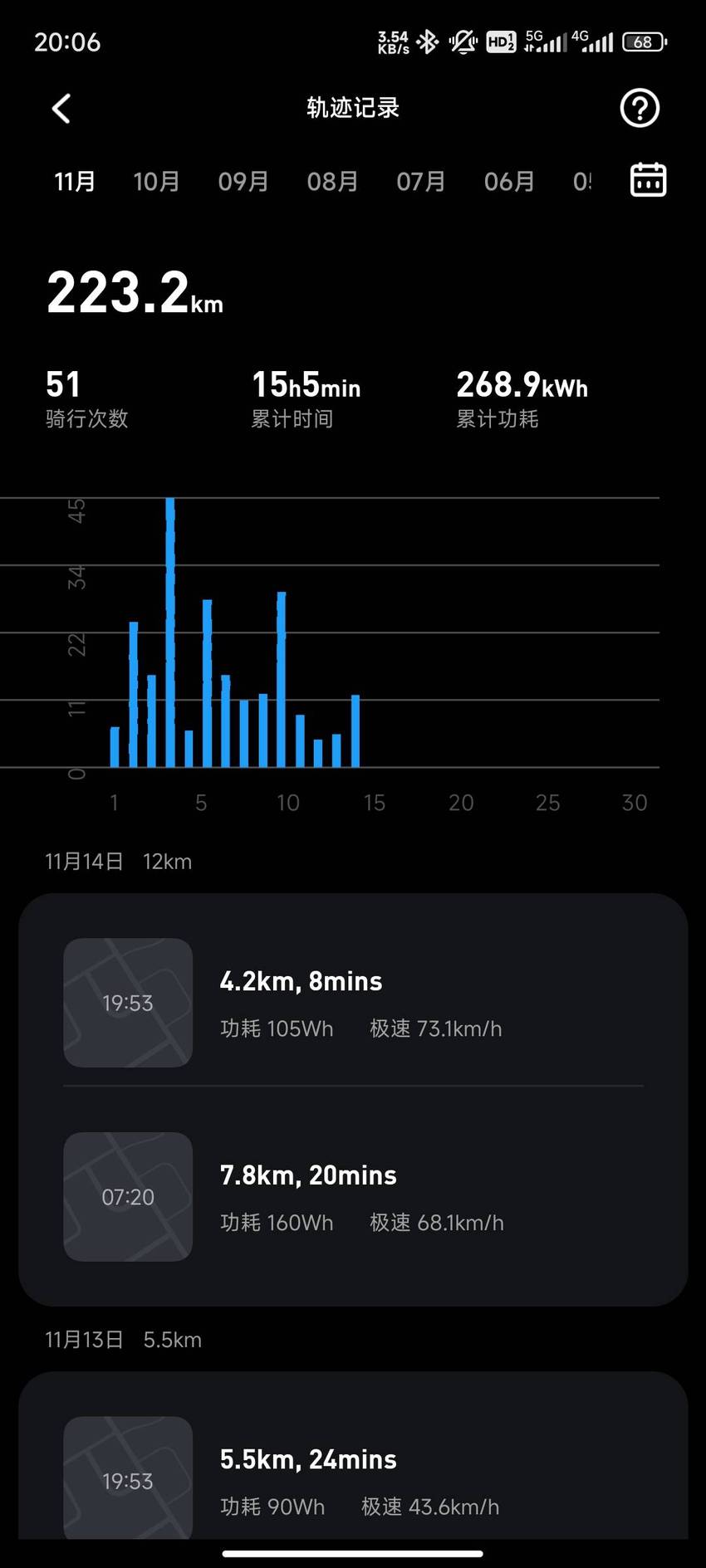Open the help question mark icon
This screenshot has width=706, height=1568.
(x=640, y=108)
